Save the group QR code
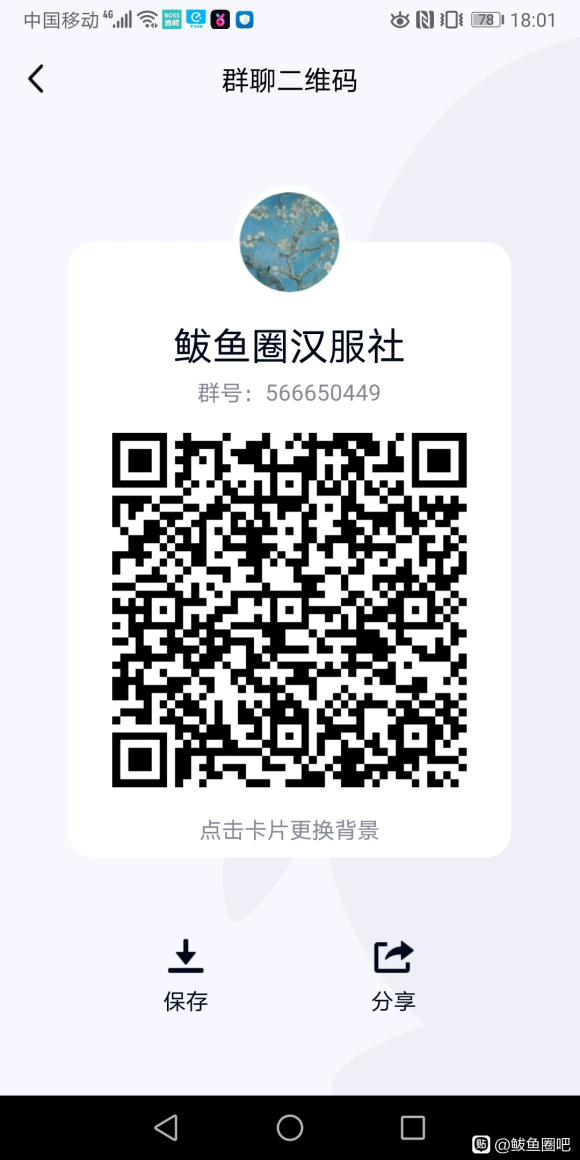The width and height of the screenshot is (580, 1160). click(x=186, y=975)
